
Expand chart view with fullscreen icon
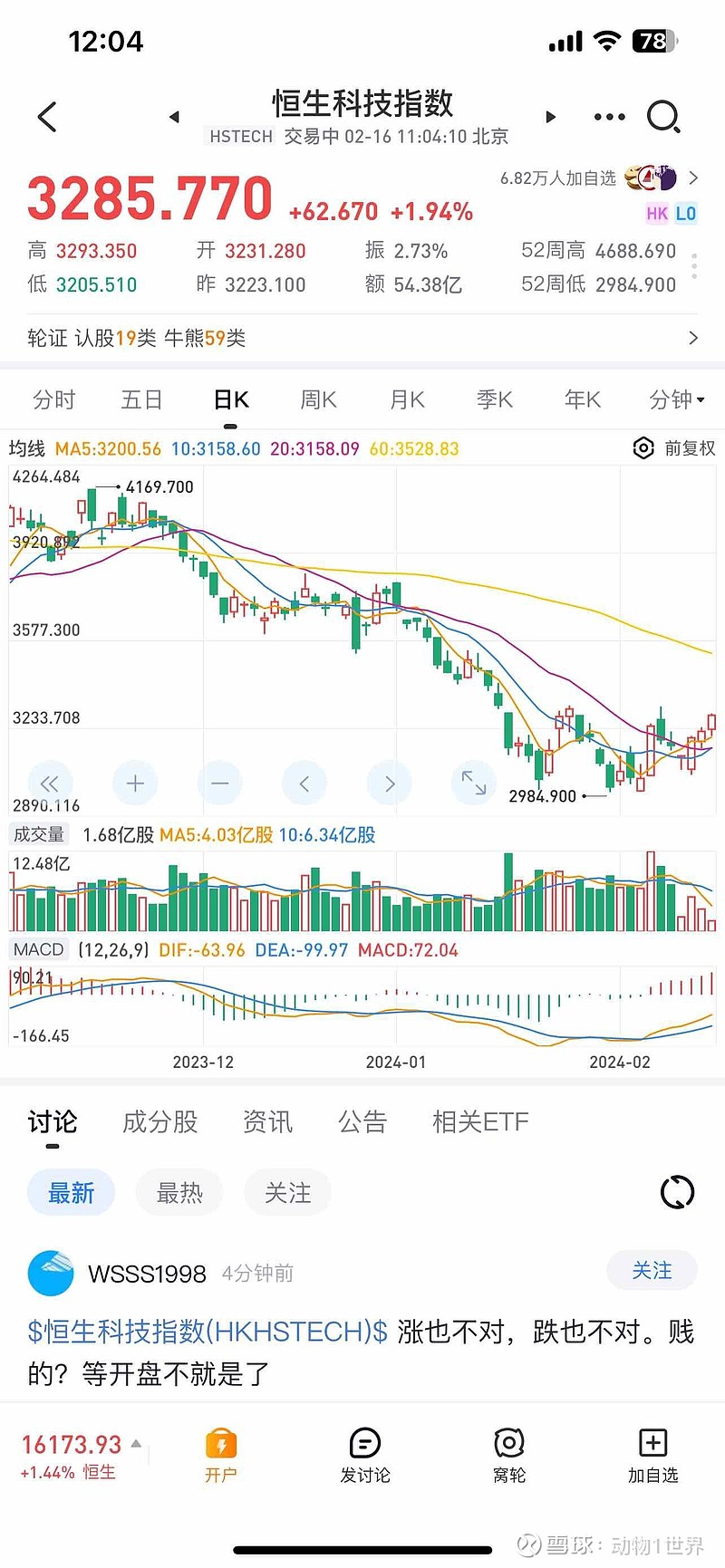pos(473,783)
